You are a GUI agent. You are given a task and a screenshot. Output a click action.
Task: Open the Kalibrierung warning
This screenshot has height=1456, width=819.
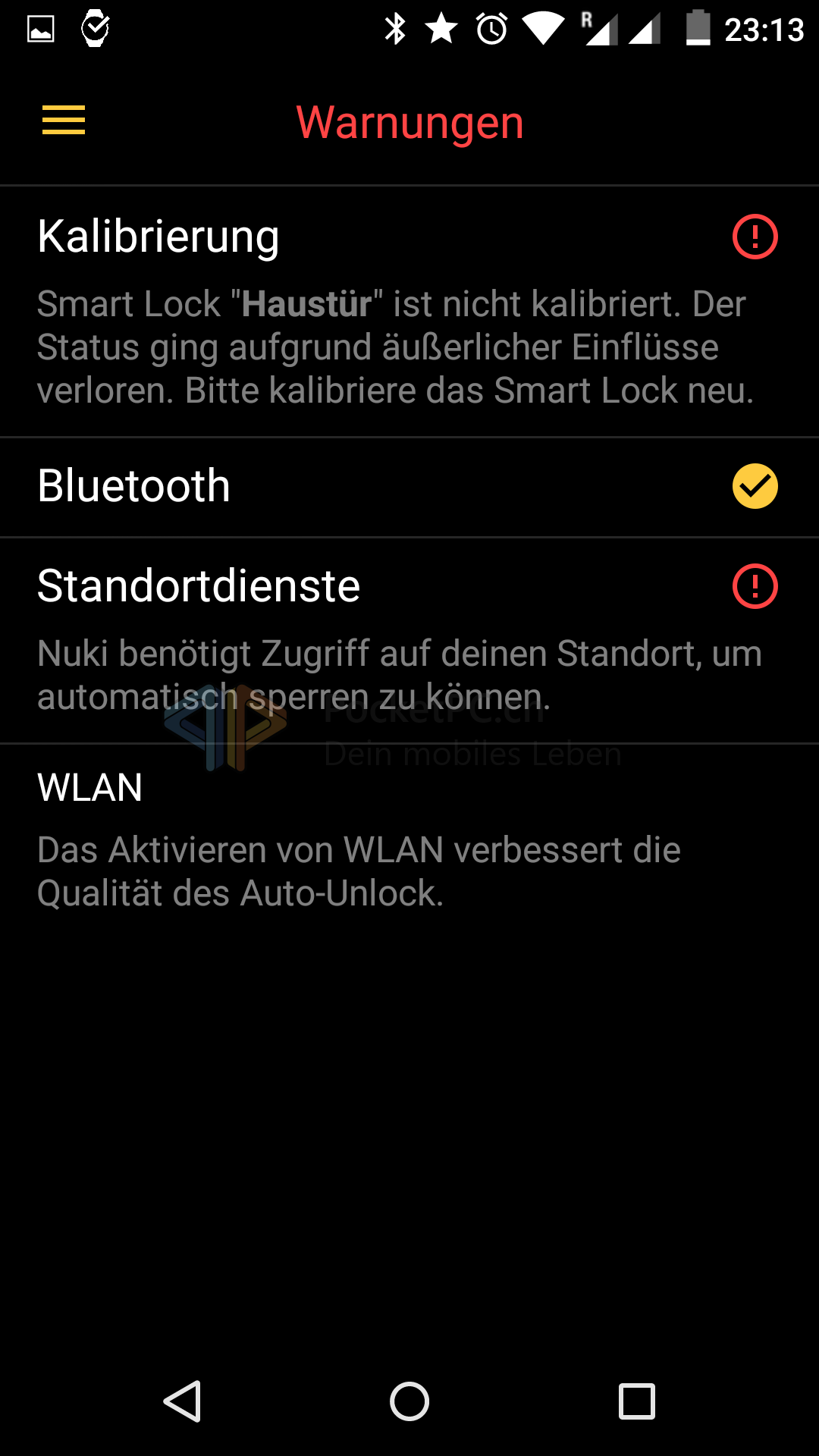coord(409,311)
